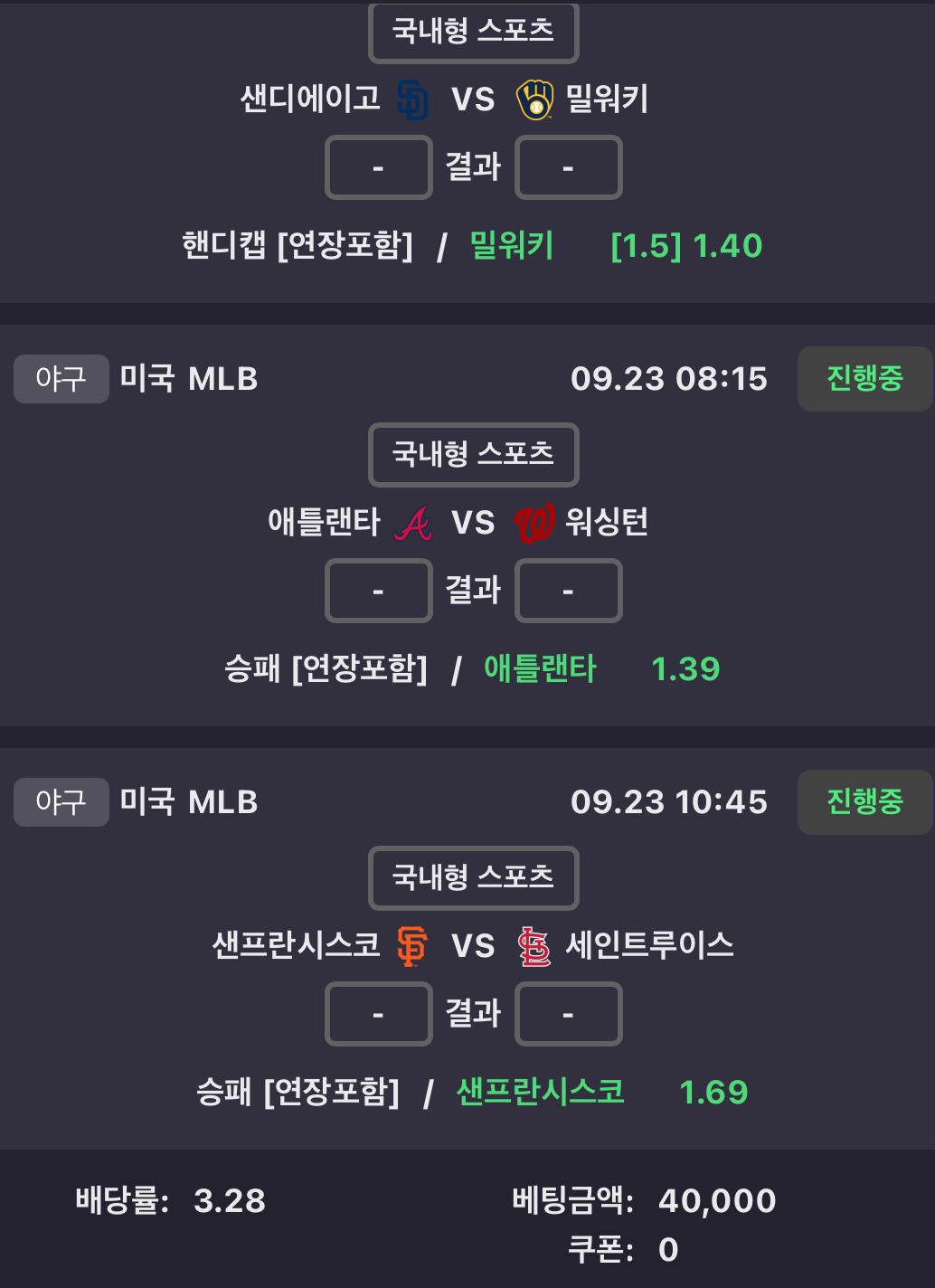Tap 국내형 스포츠 for the 샌디에이고 vs 밀워키 match
This screenshot has width=935, height=1288.
coord(473,33)
